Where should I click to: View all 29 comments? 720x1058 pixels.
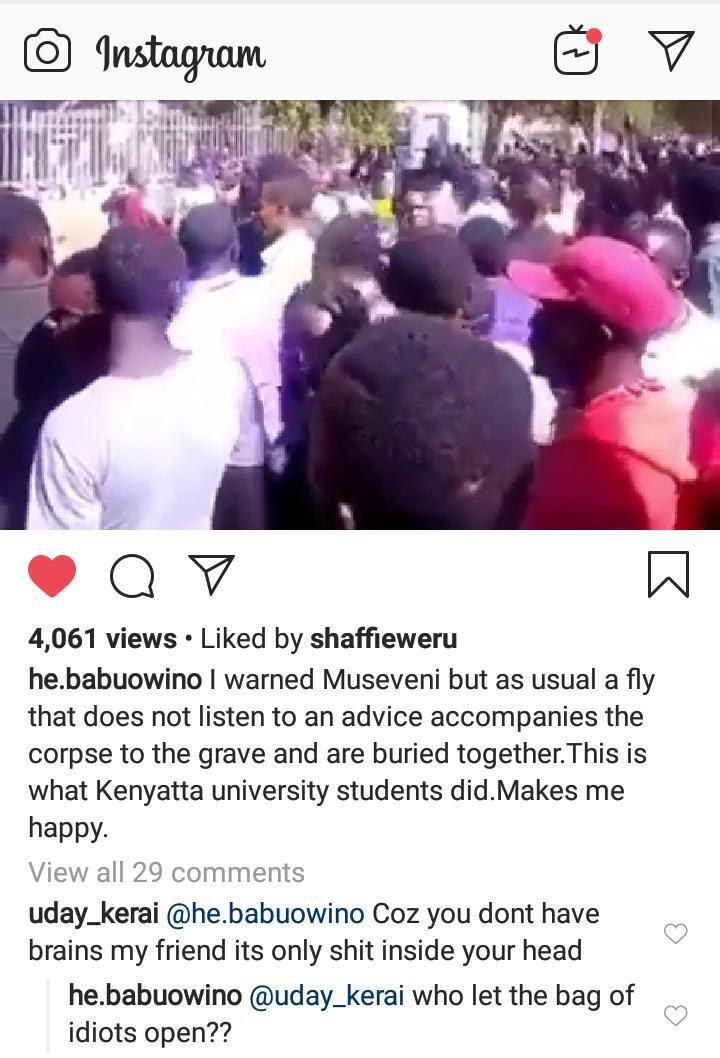[x=166, y=872]
